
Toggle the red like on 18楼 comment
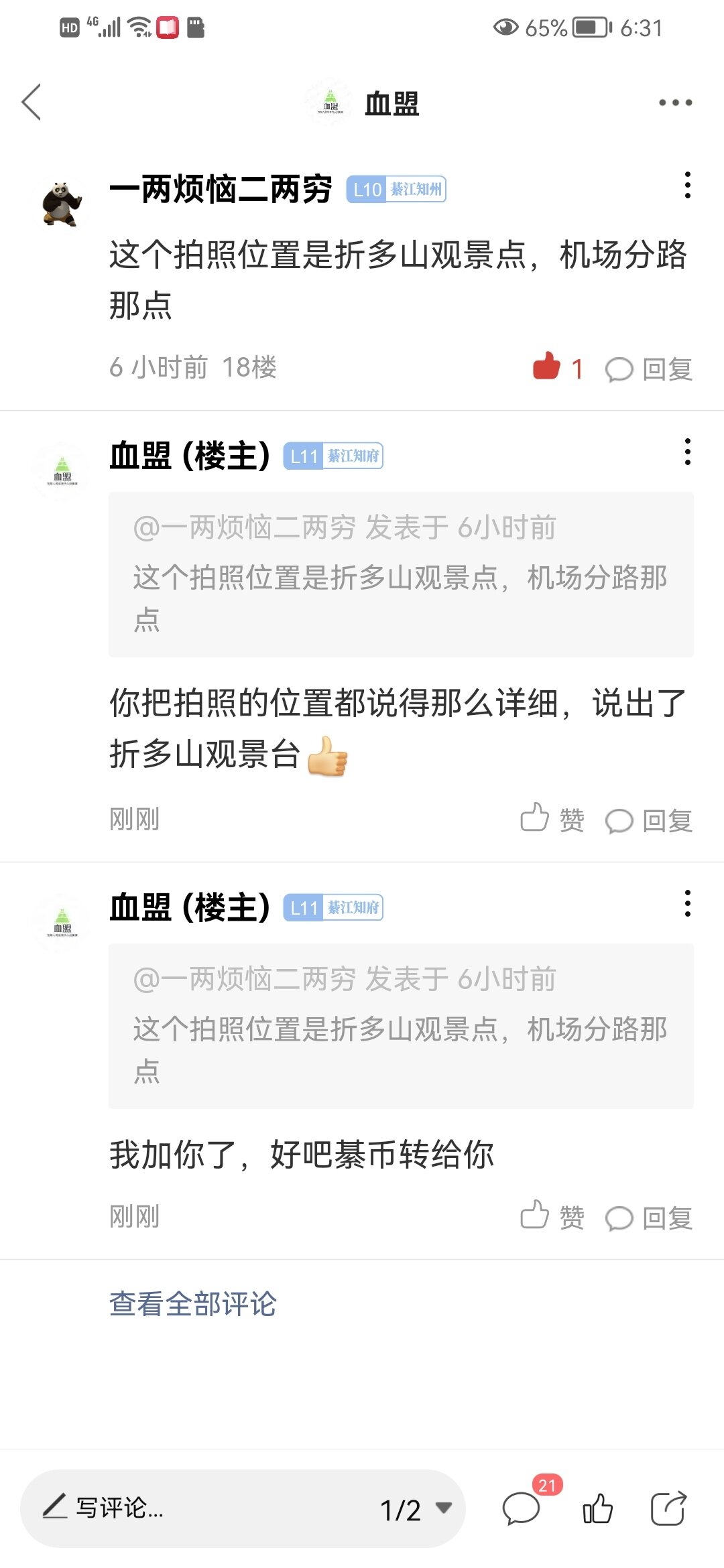tap(547, 367)
